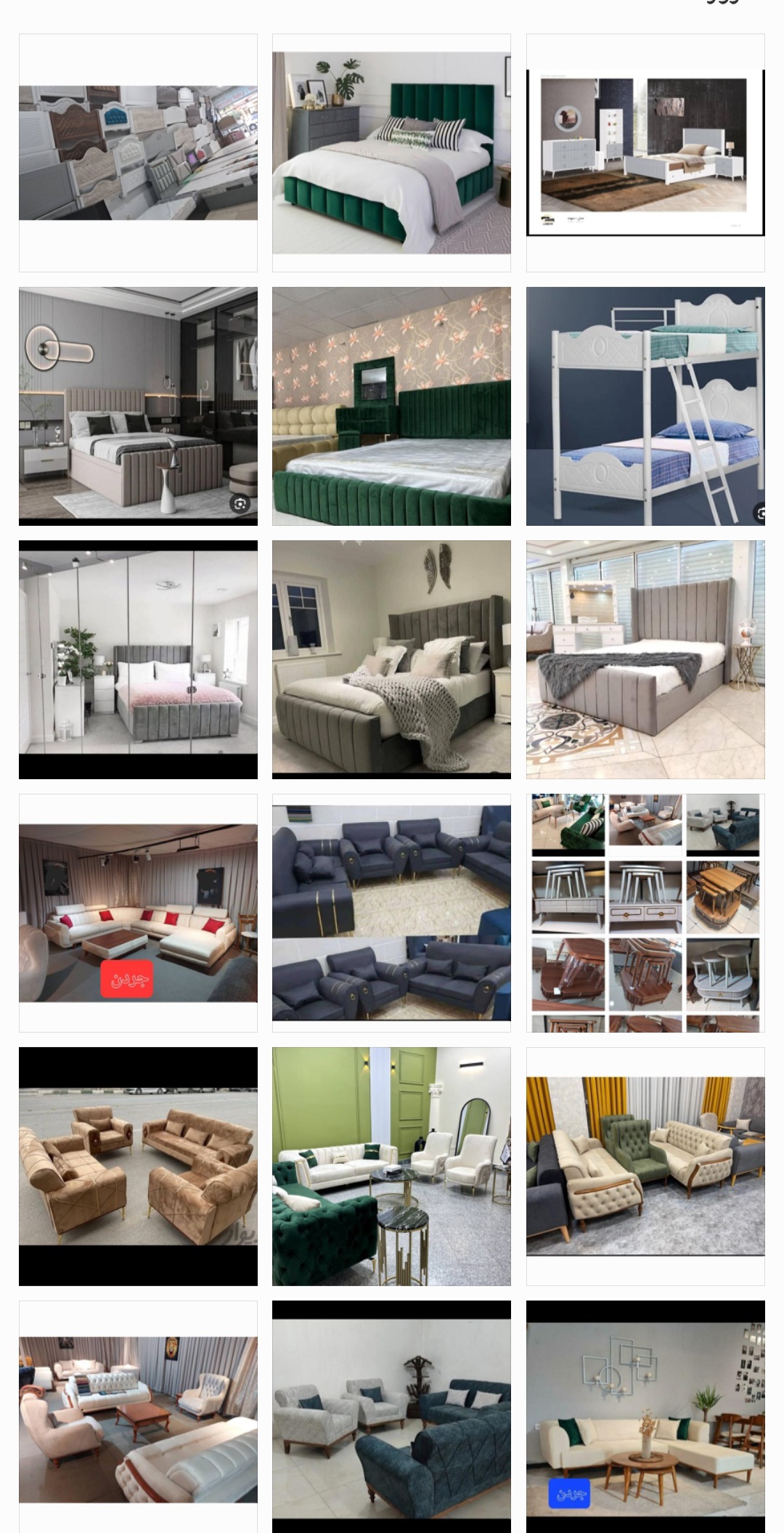This screenshot has height=1533, width=784.
Task: Open the gray bed on the marble floor
Action: (645, 659)
